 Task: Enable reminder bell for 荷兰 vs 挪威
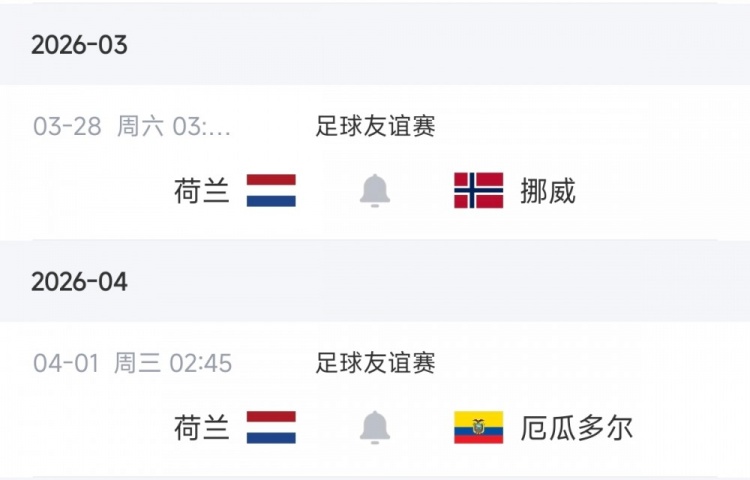(375, 190)
